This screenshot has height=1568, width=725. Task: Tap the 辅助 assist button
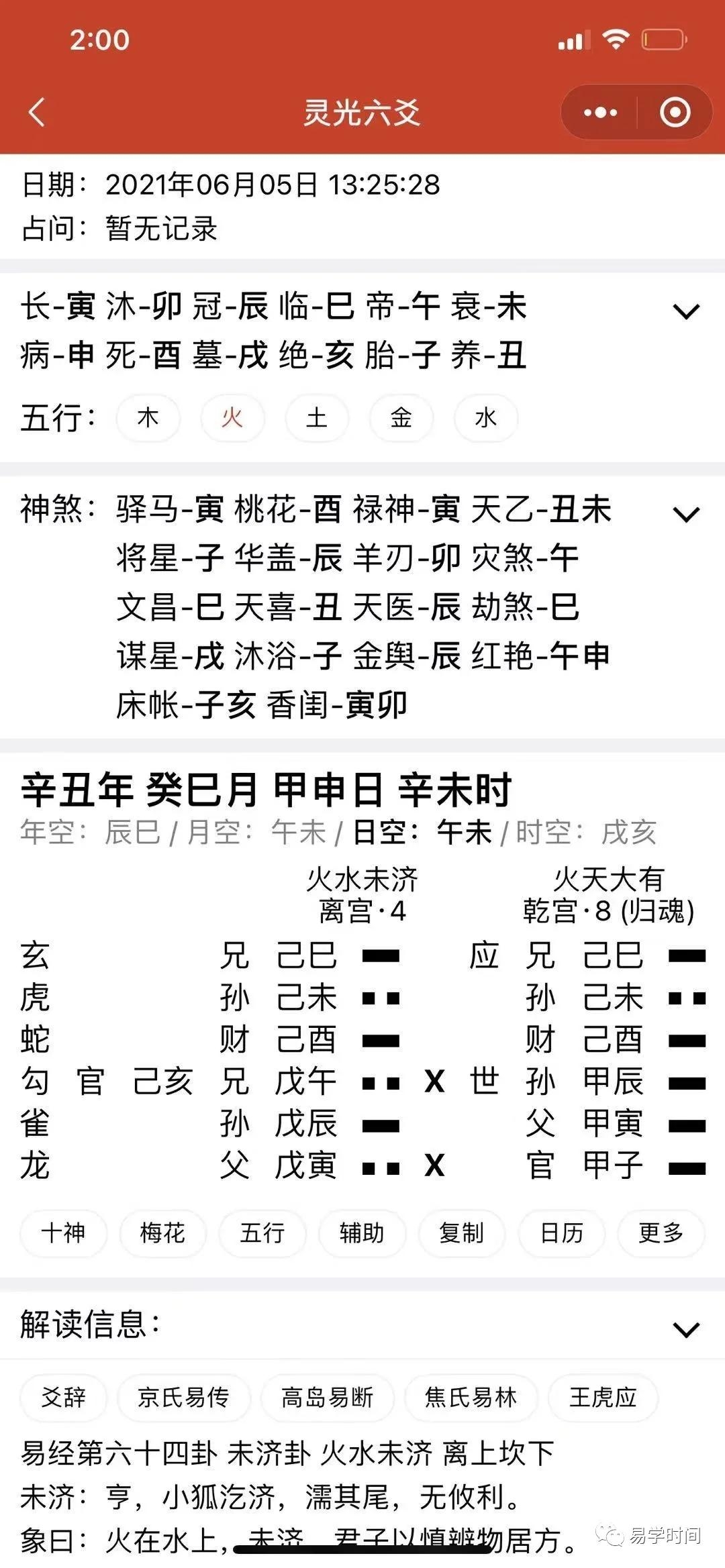coord(362,1233)
